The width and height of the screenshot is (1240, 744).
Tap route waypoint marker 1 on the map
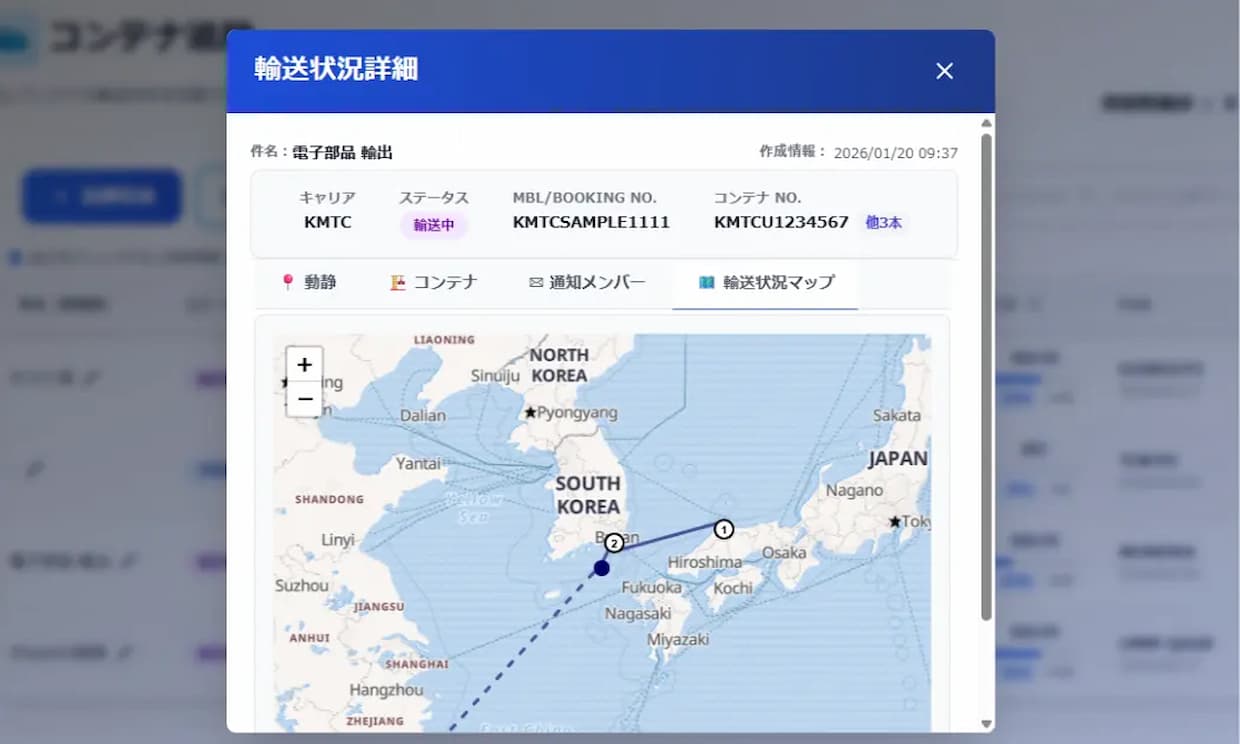click(724, 529)
